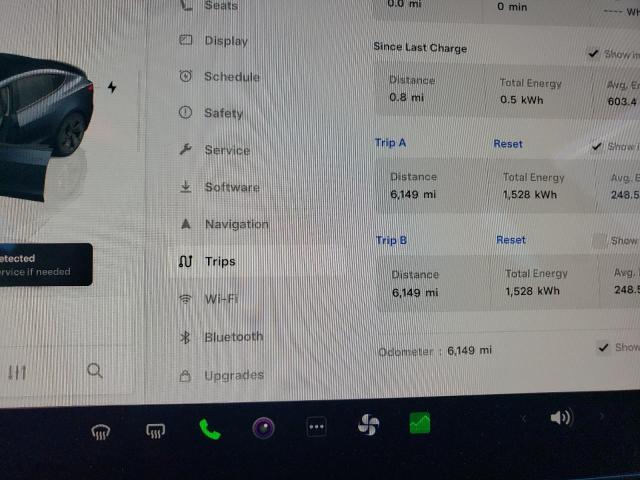Open Software settings
The width and height of the screenshot is (640, 480).
tap(231, 187)
